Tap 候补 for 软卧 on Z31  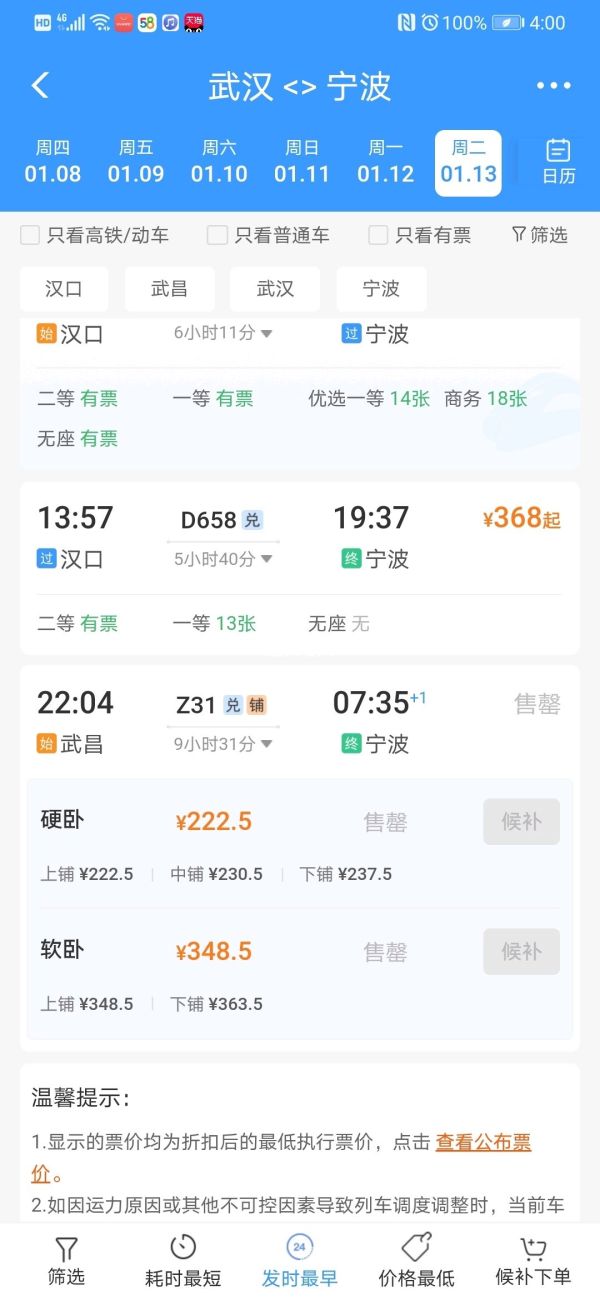point(521,952)
